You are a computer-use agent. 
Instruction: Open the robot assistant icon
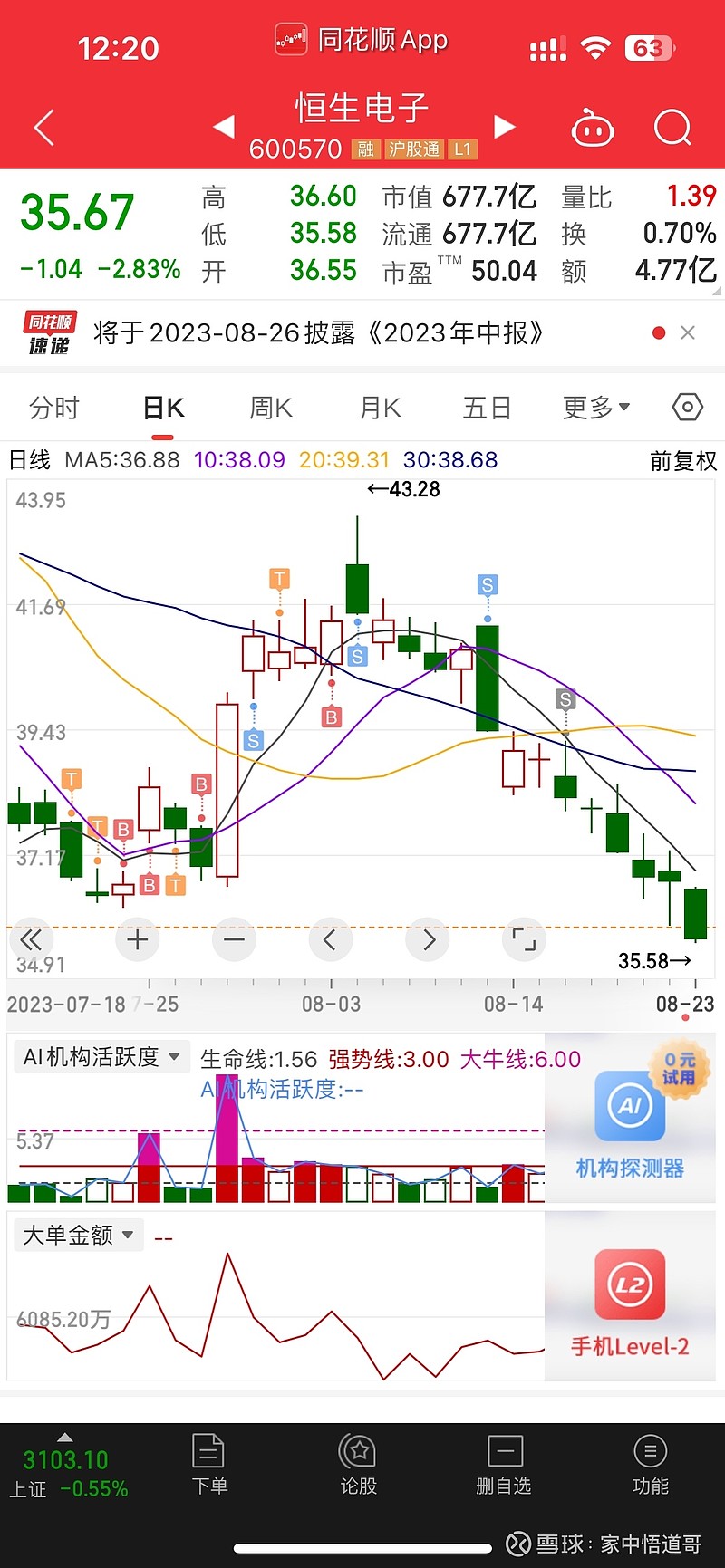pyautogui.click(x=593, y=129)
